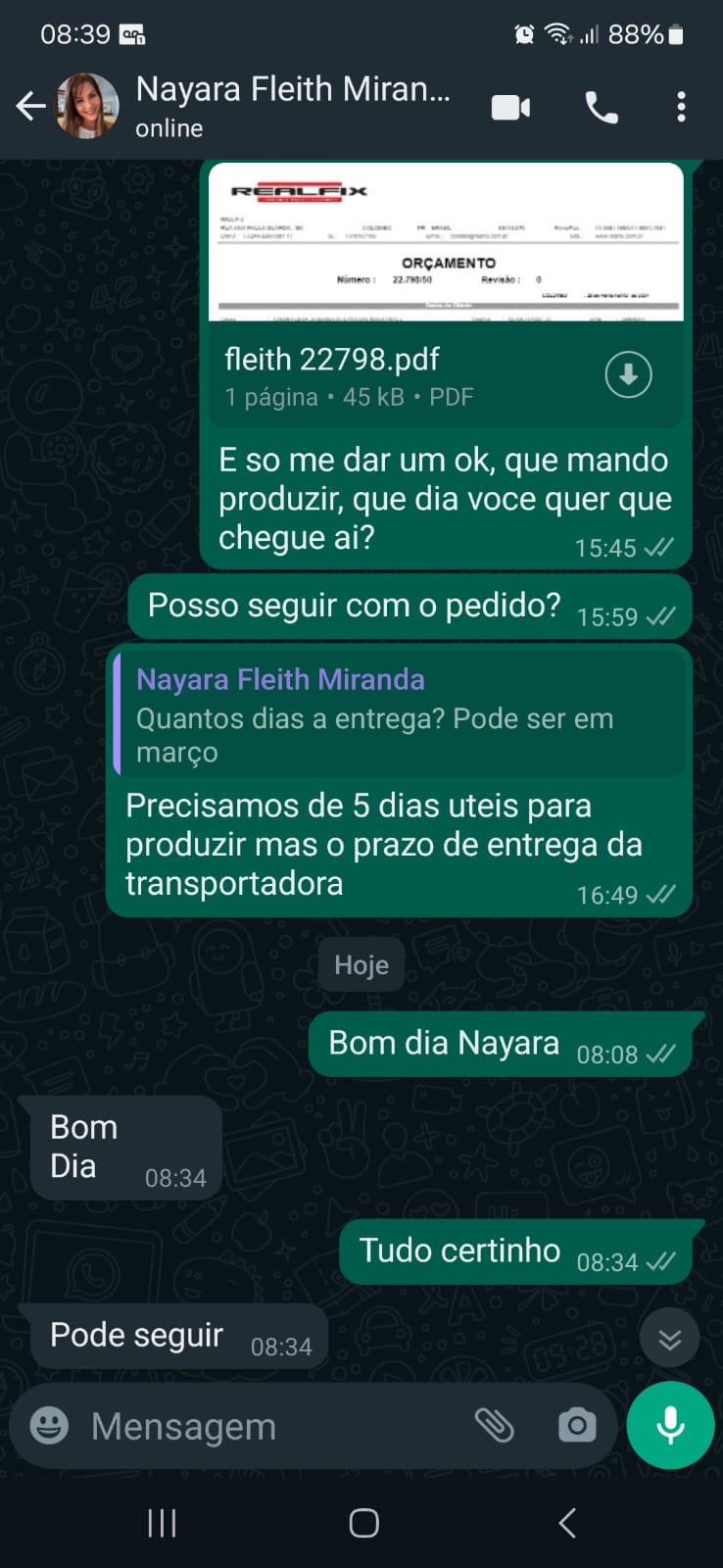Go to the phone's home screen
723x1568 pixels.
[x=363, y=1523]
